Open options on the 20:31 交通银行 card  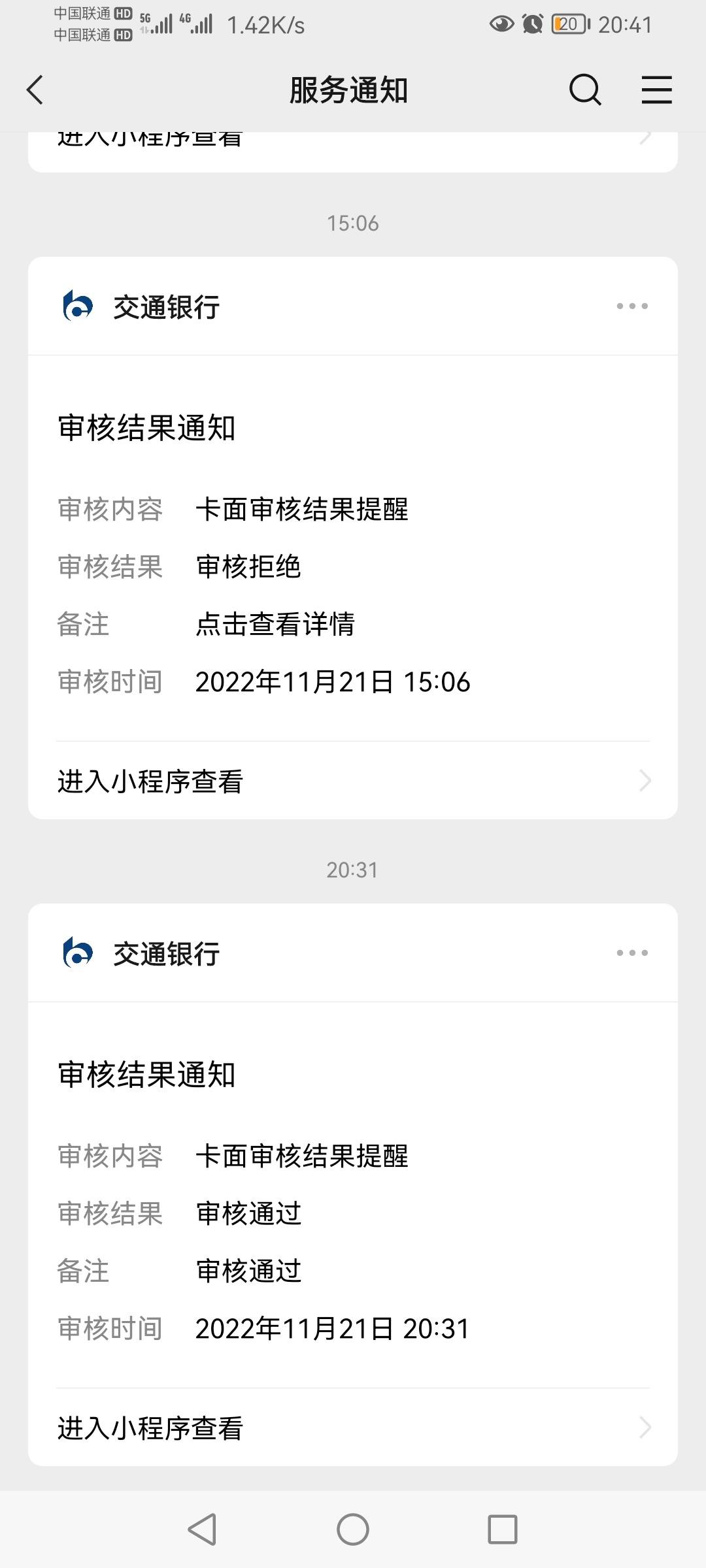point(632,953)
